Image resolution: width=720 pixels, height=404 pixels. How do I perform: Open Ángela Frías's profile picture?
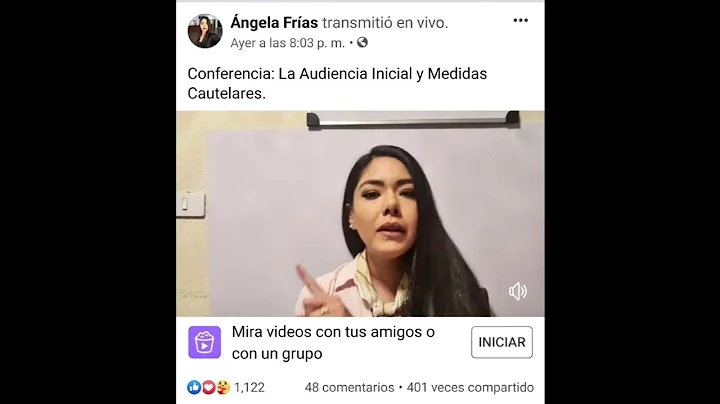tap(205, 31)
